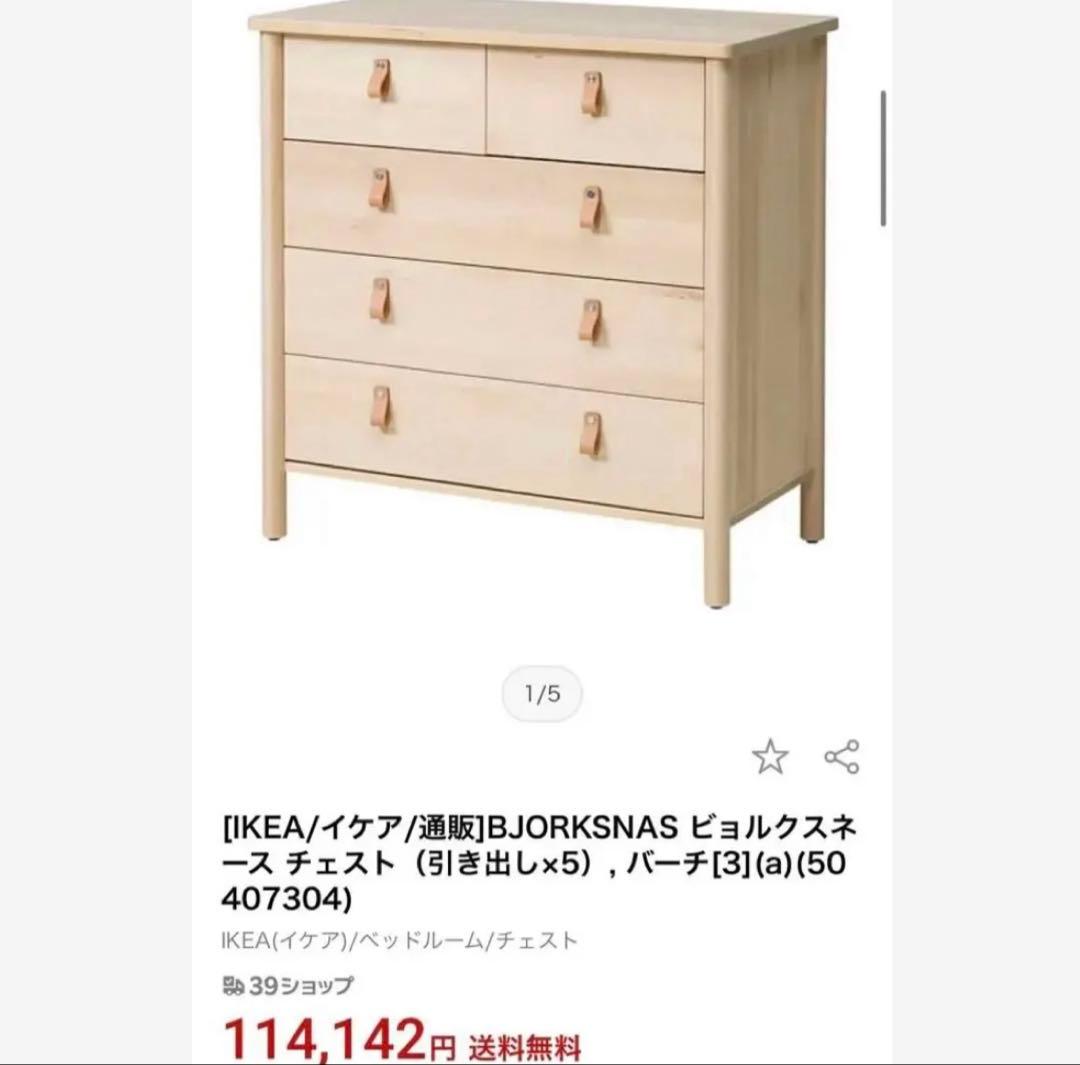Add this chest to favorites with the star
The image size is (1080, 1065).
pyautogui.click(x=769, y=758)
